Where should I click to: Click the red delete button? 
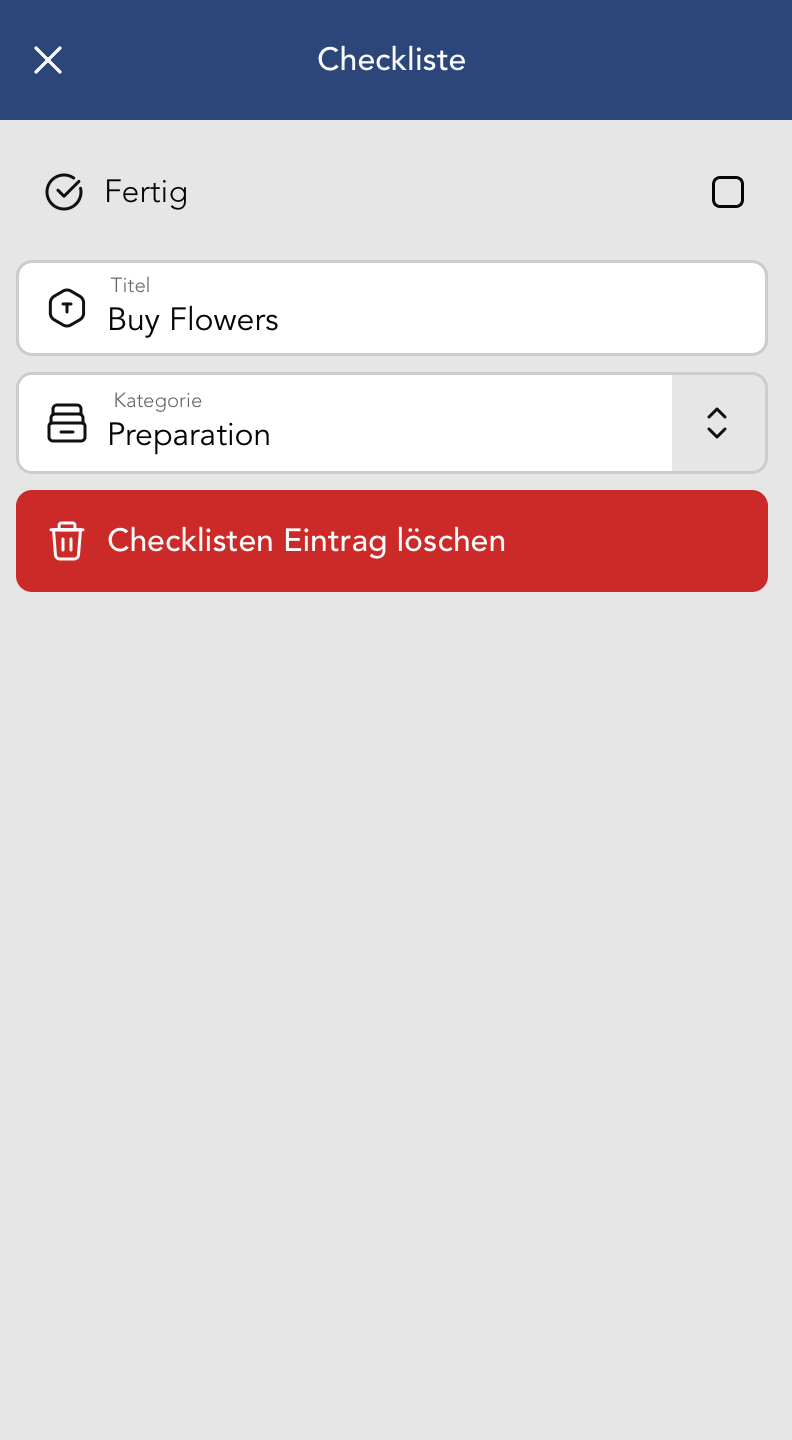(x=391, y=540)
